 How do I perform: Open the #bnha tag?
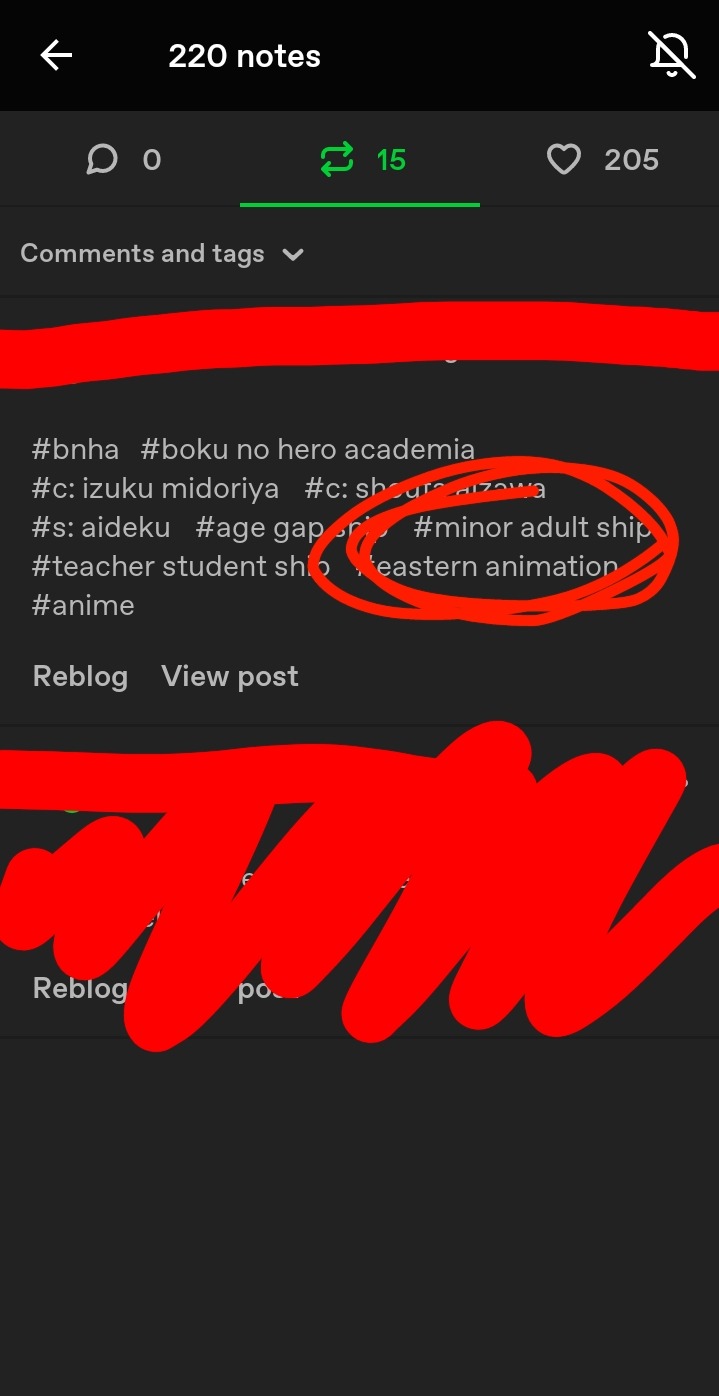[75, 450]
